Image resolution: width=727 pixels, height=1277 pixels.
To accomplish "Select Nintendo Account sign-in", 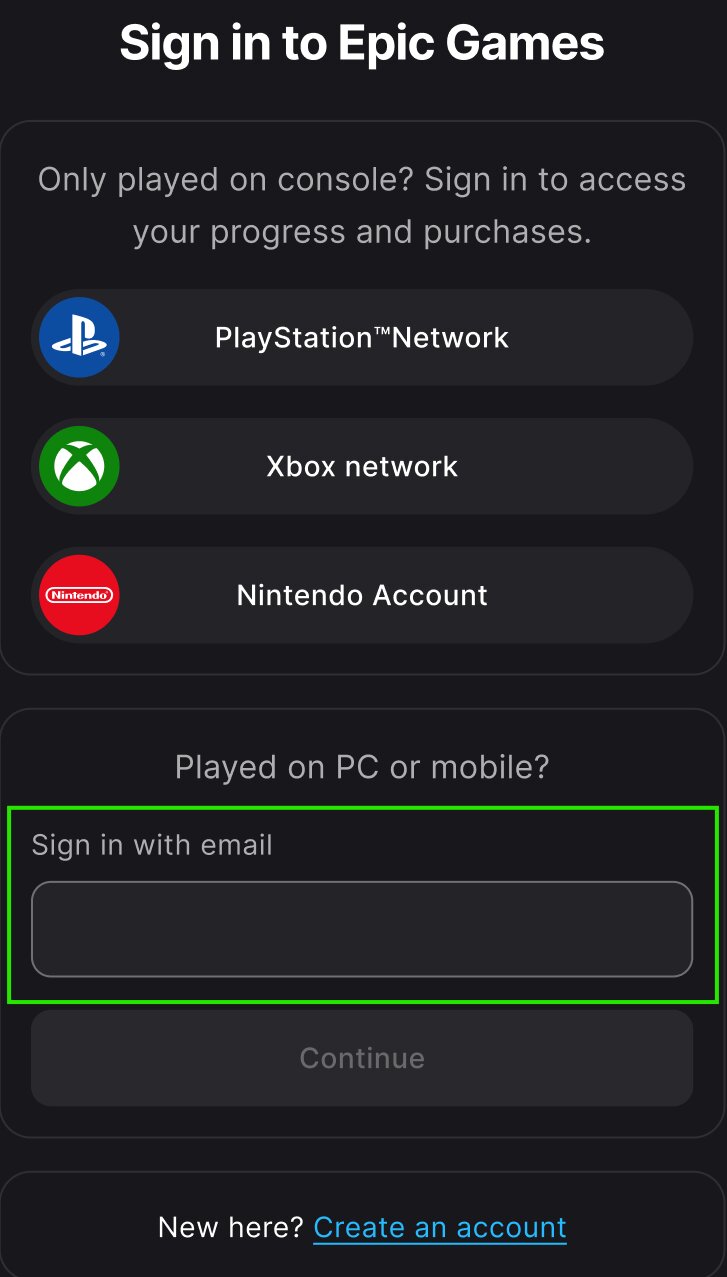I will (x=362, y=595).
